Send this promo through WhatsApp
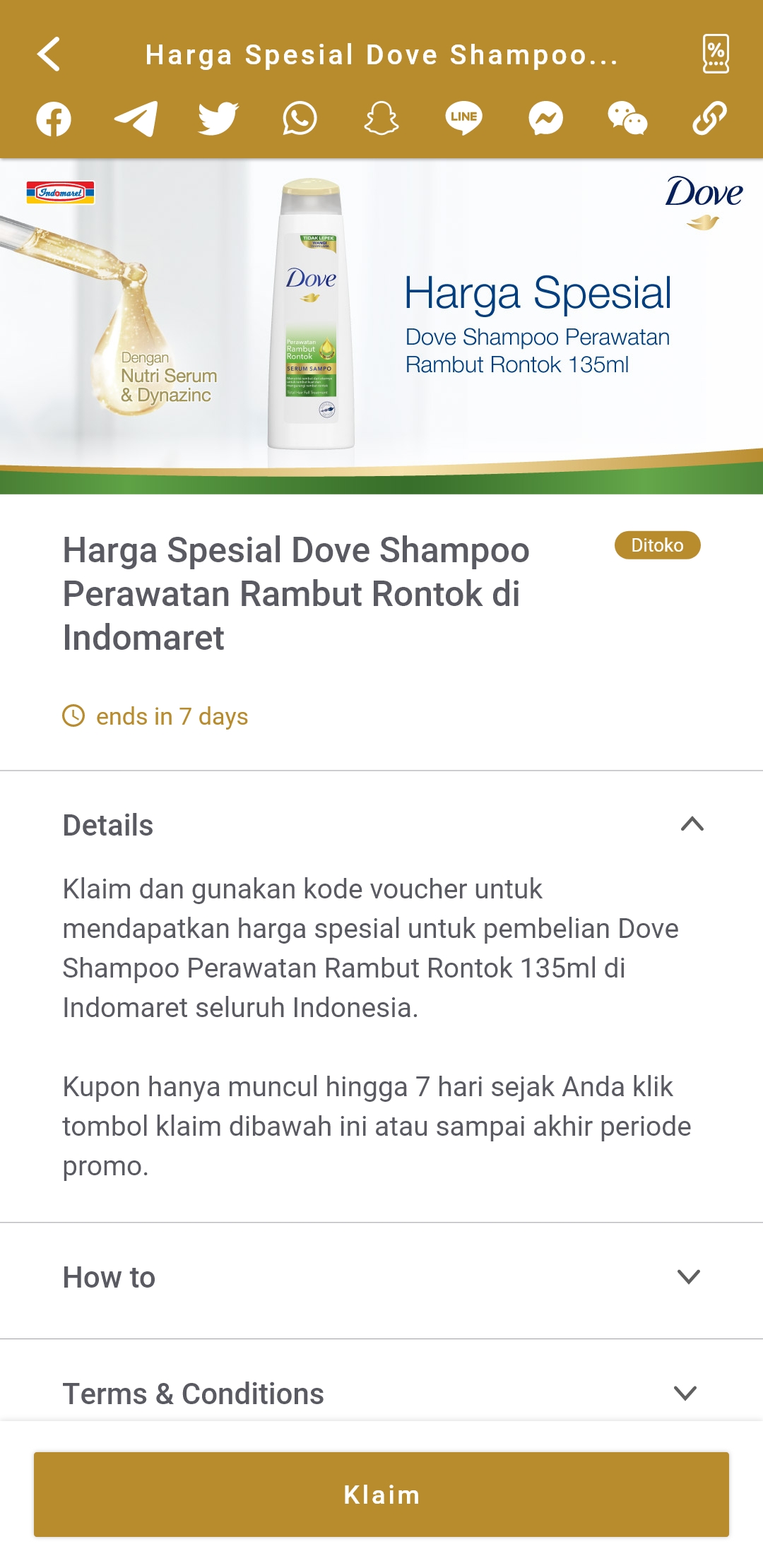The image size is (763, 1568). (300, 118)
